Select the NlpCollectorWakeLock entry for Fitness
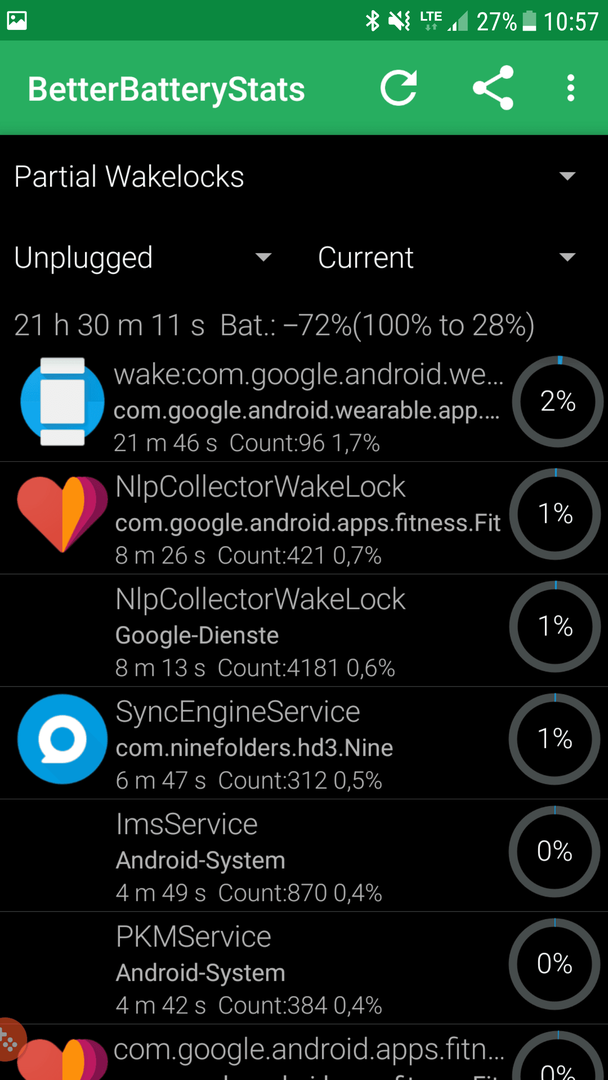Image resolution: width=608 pixels, height=1080 pixels. 304,518
